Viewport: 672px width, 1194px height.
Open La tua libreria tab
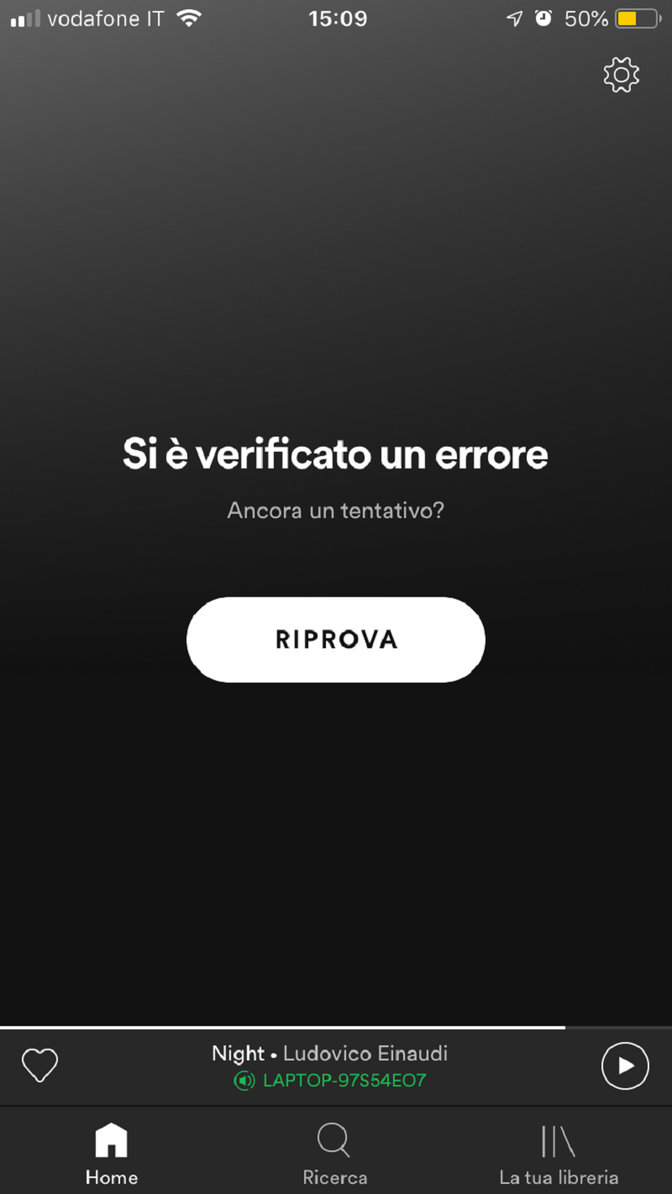pos(558,1153)
